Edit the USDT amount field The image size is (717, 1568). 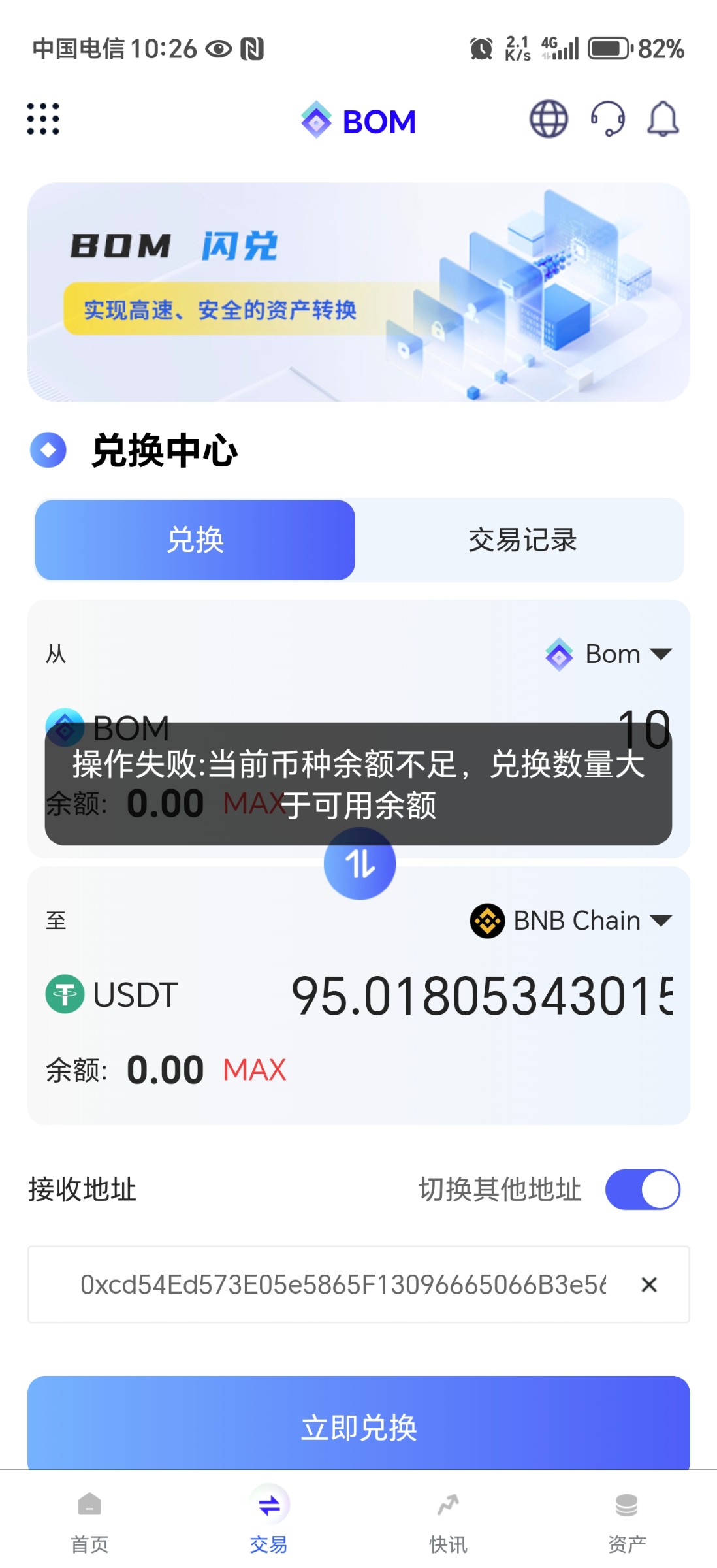[x=480, y=996]
